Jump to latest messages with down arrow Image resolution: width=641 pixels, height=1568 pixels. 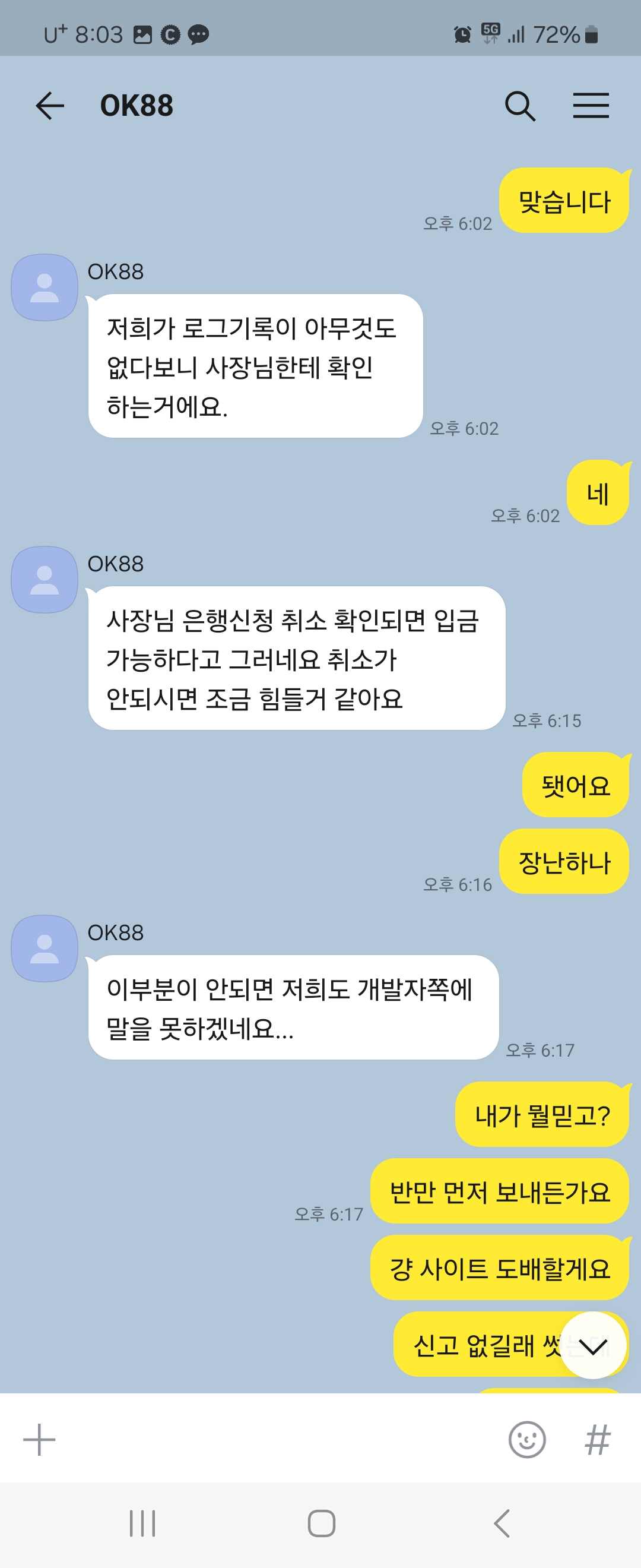(593, 1346)
